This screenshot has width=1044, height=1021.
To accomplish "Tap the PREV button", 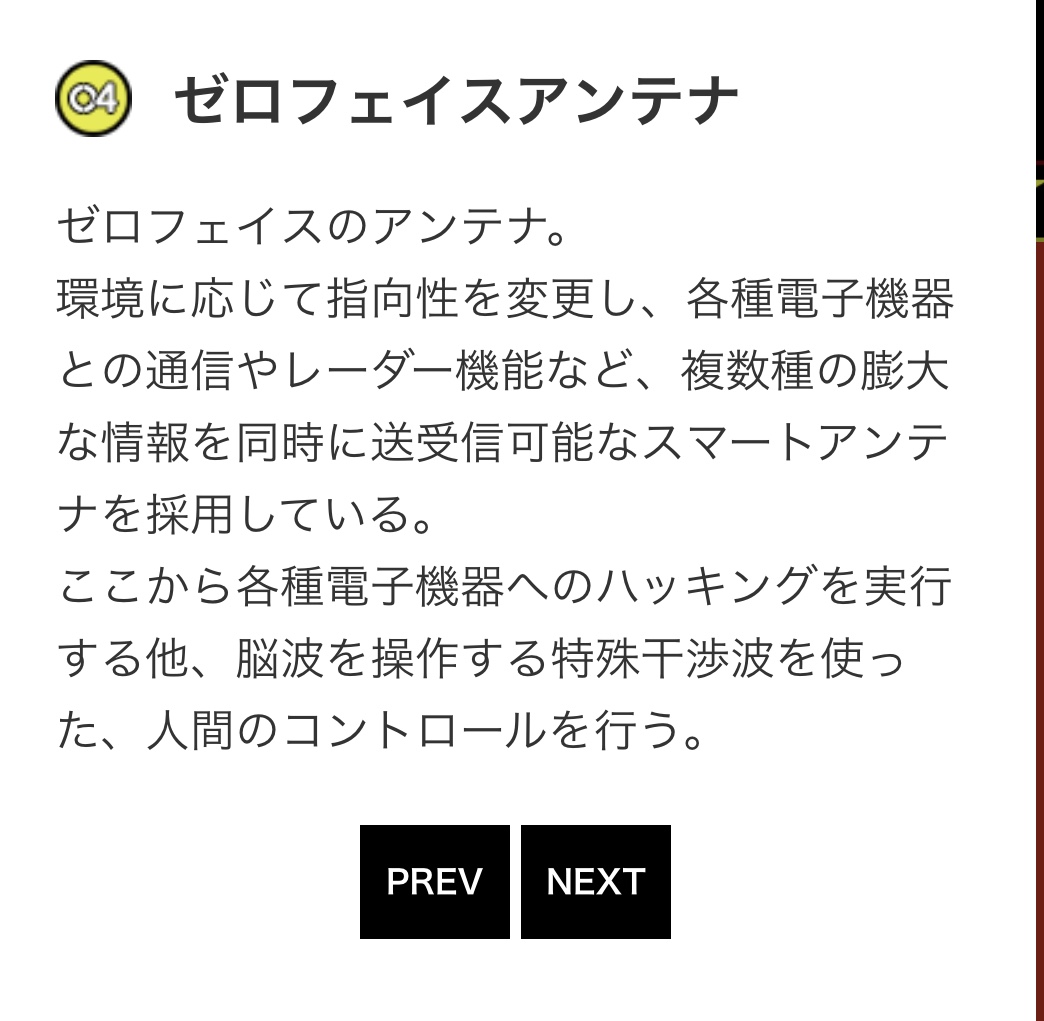I will 434,881.
